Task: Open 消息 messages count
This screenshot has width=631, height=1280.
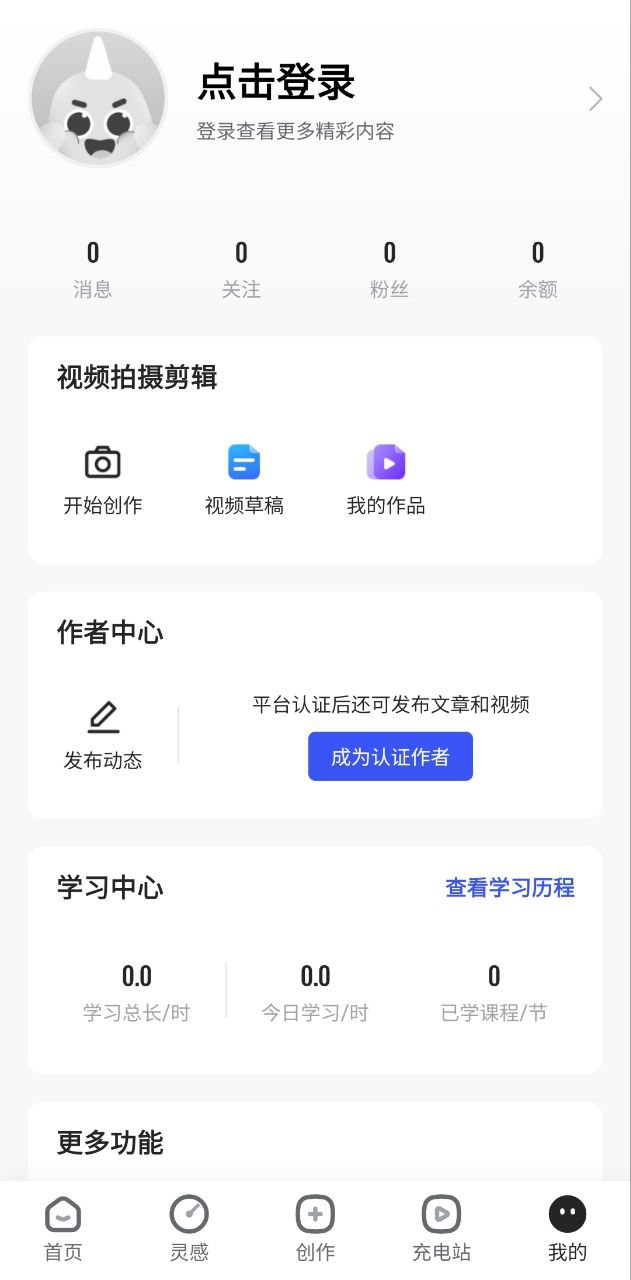Action: click(93, 269)
